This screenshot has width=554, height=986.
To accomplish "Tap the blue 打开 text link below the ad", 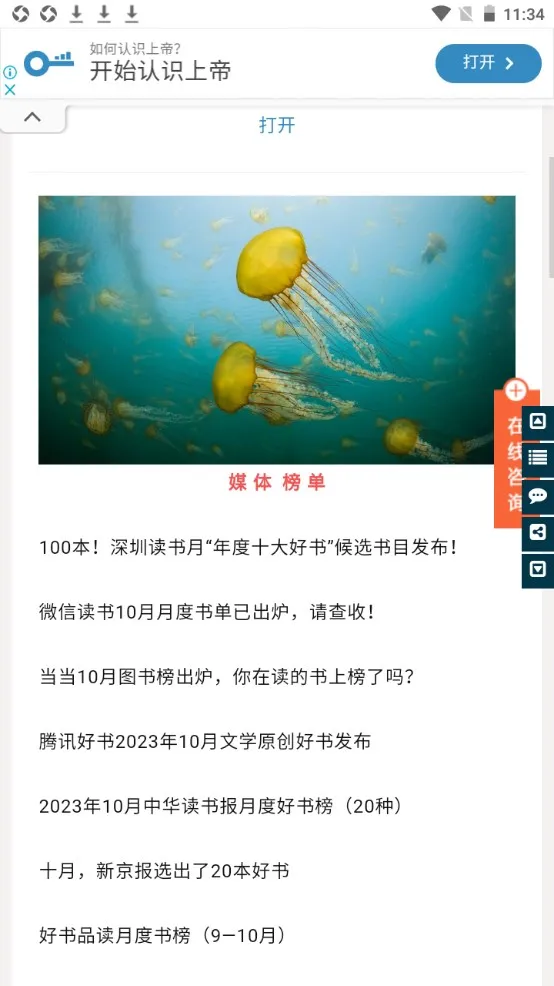I will point(277,125).
